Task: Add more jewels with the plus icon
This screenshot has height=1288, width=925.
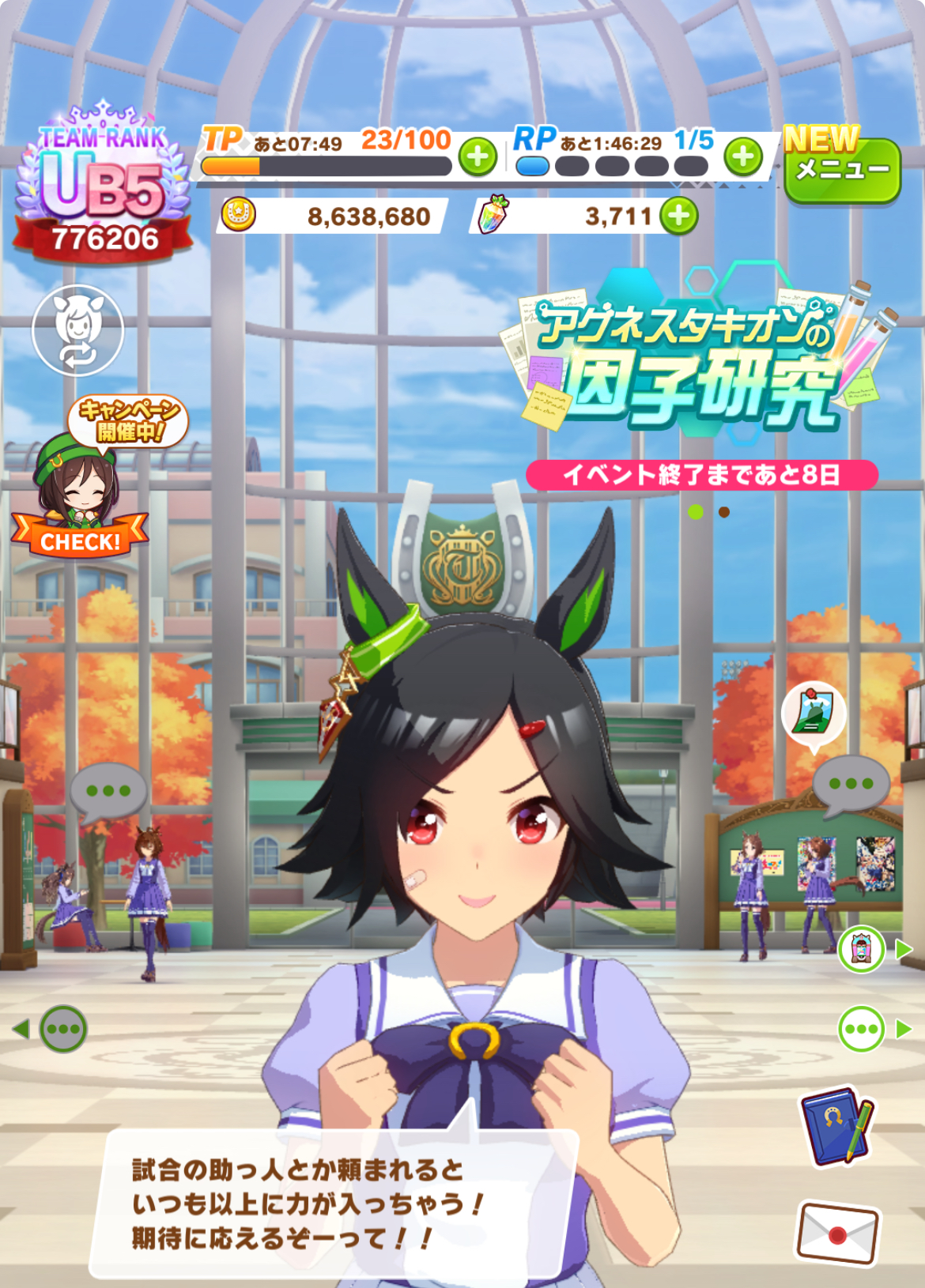Action: 679,216
